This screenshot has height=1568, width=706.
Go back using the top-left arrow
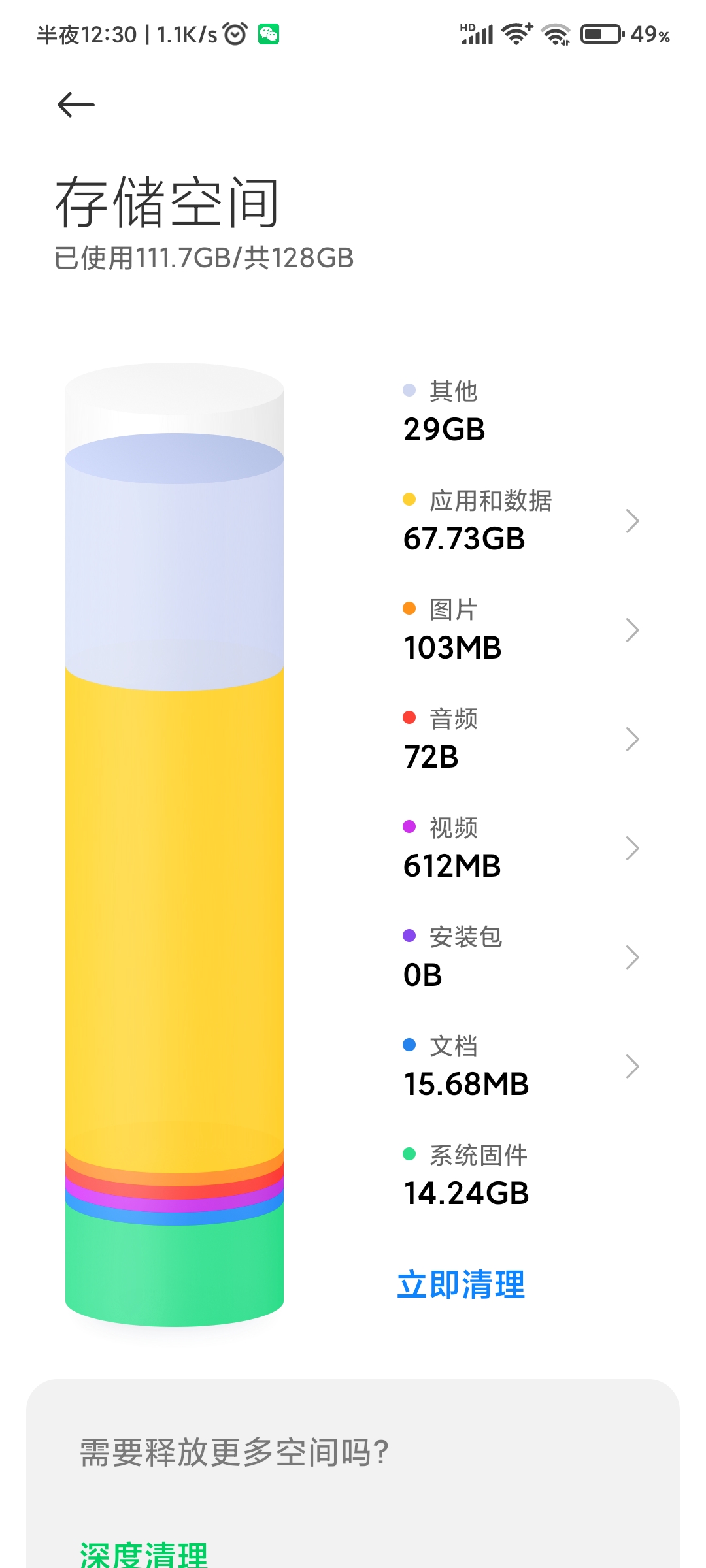point(76,105)
